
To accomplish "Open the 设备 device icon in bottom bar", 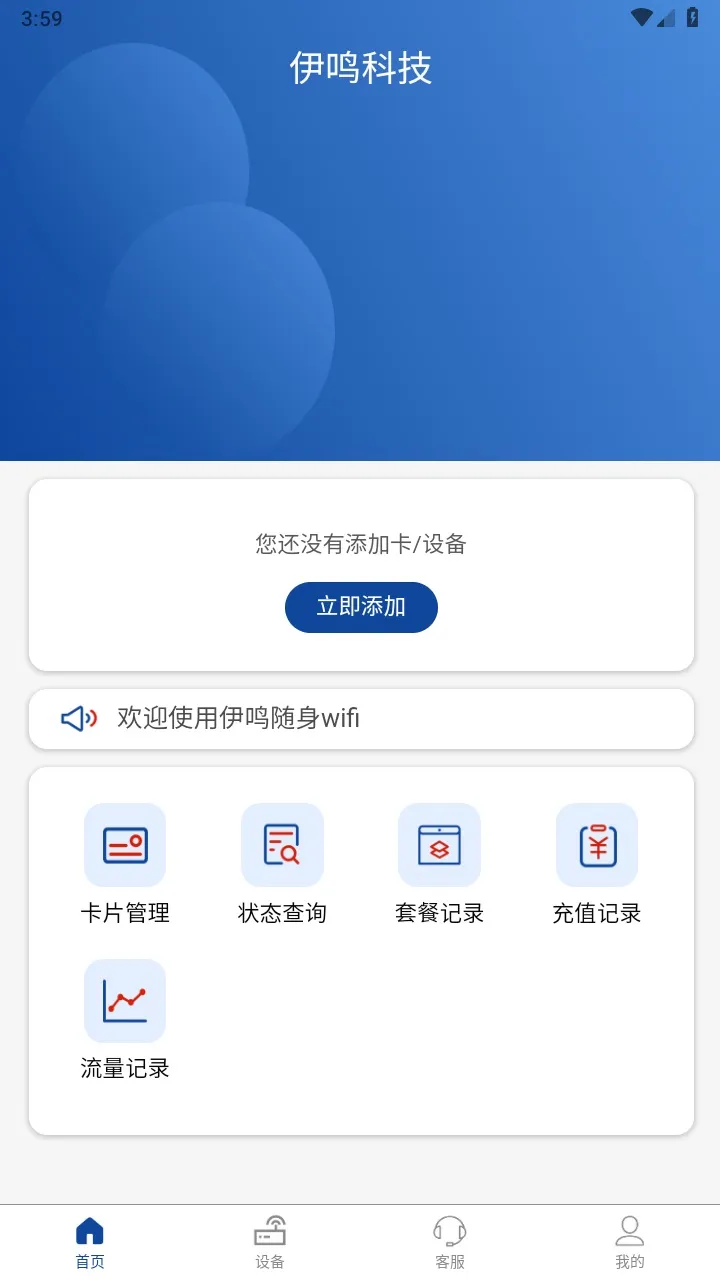I will tap(270, 1229).
